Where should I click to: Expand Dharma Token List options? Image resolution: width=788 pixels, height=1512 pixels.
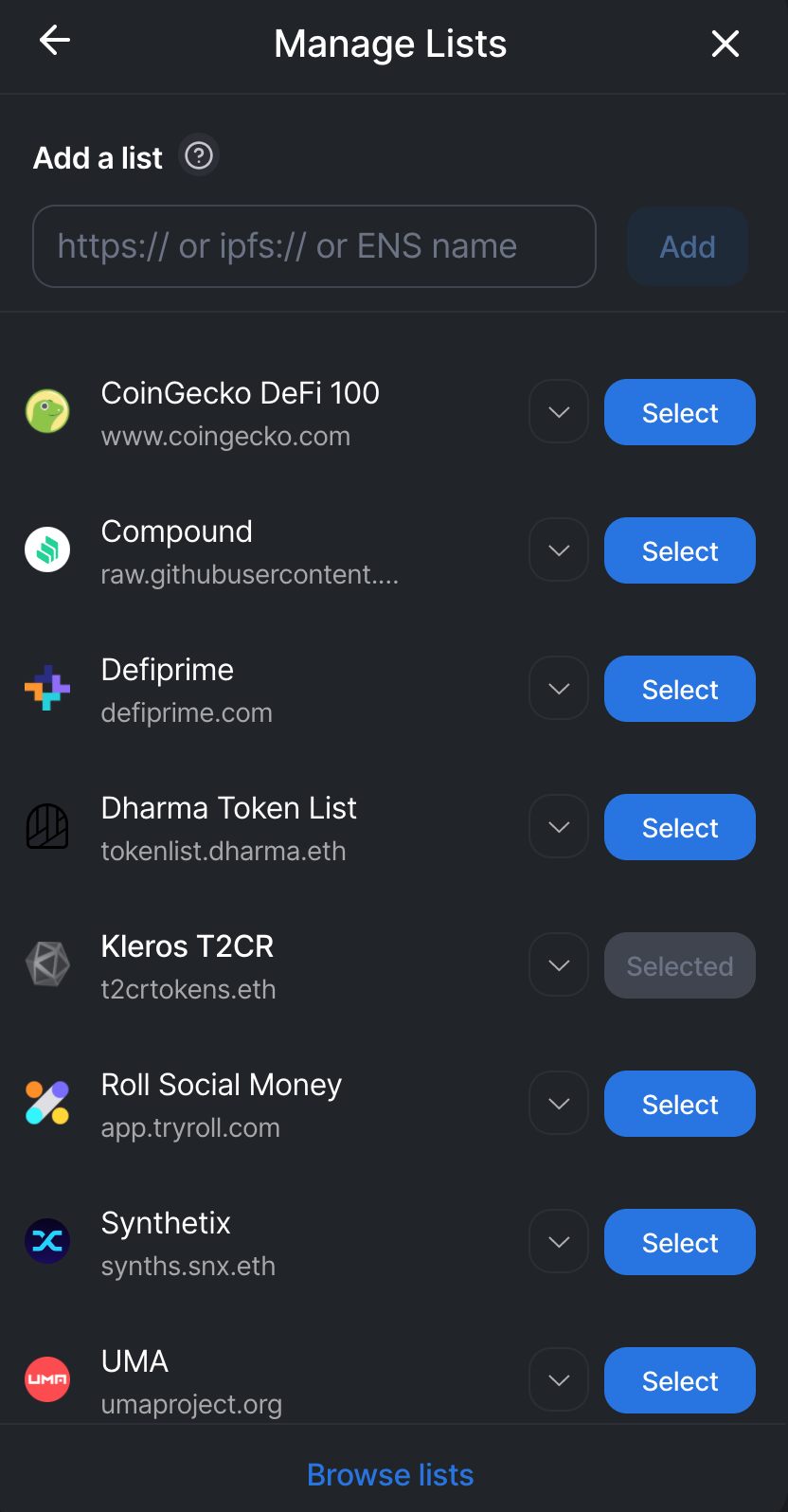(559, 827)
